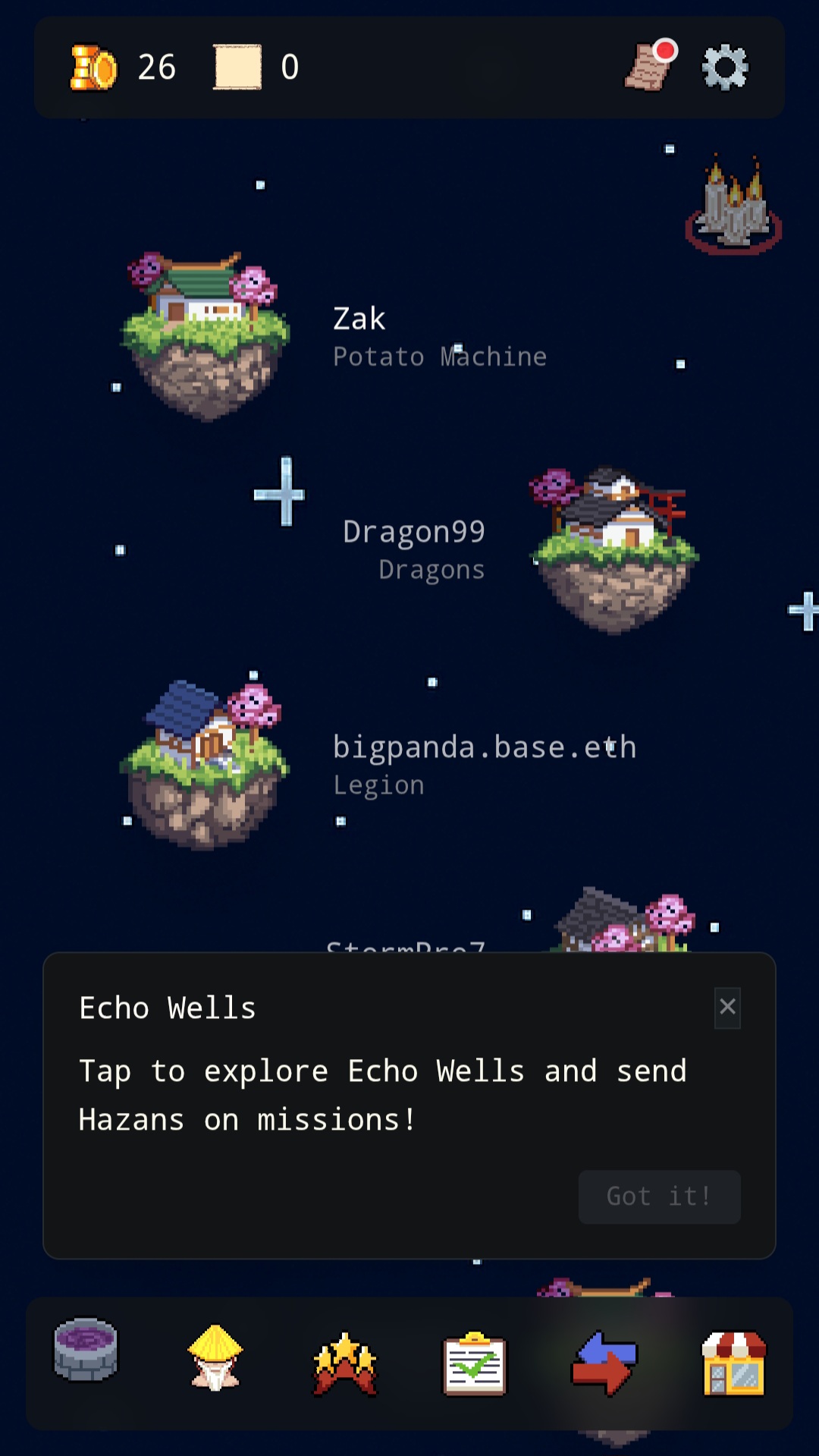Close the Echo Wells tooltip

(727, 1008)
